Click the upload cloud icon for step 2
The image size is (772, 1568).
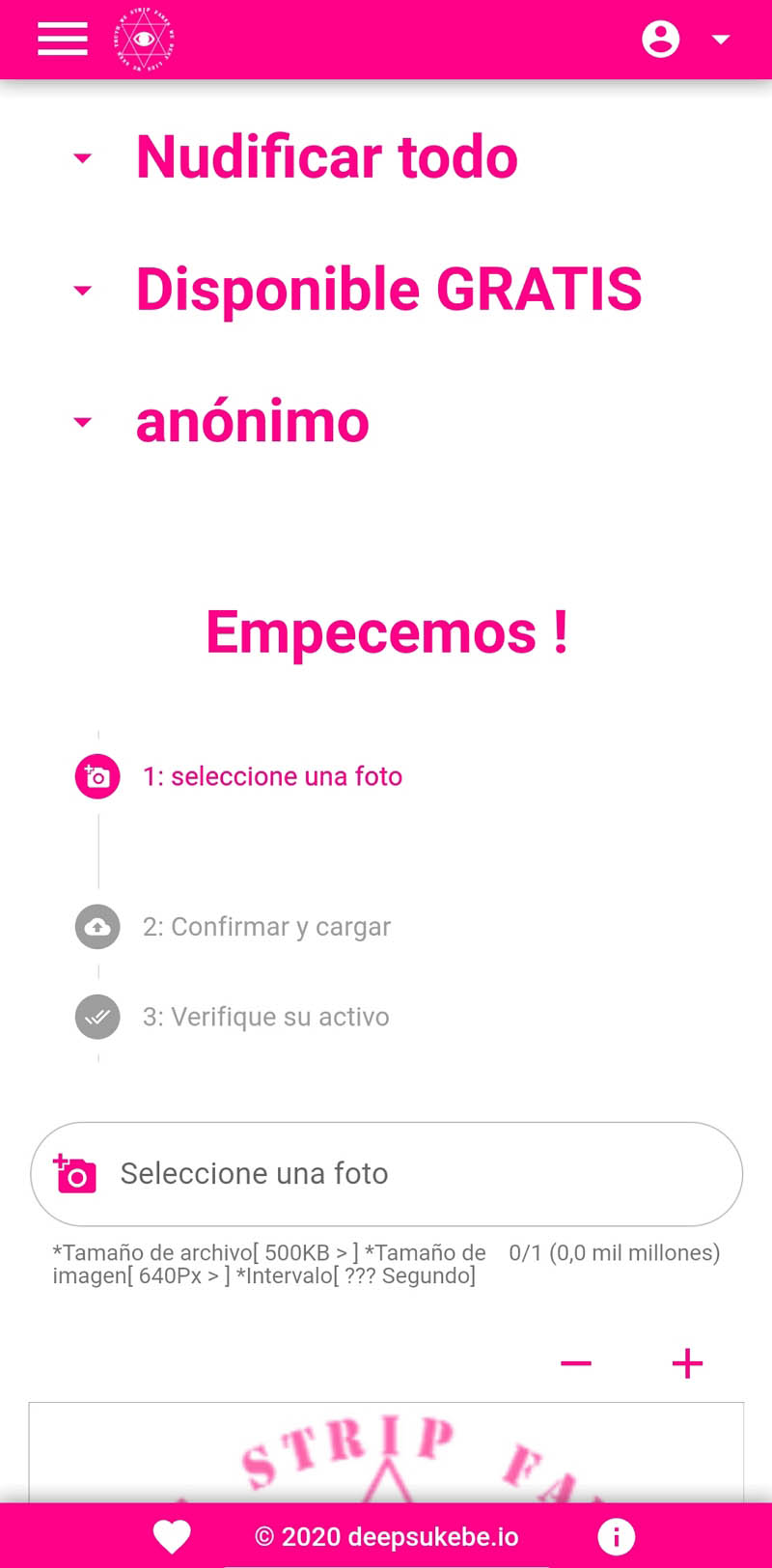[x=96, y=926]
